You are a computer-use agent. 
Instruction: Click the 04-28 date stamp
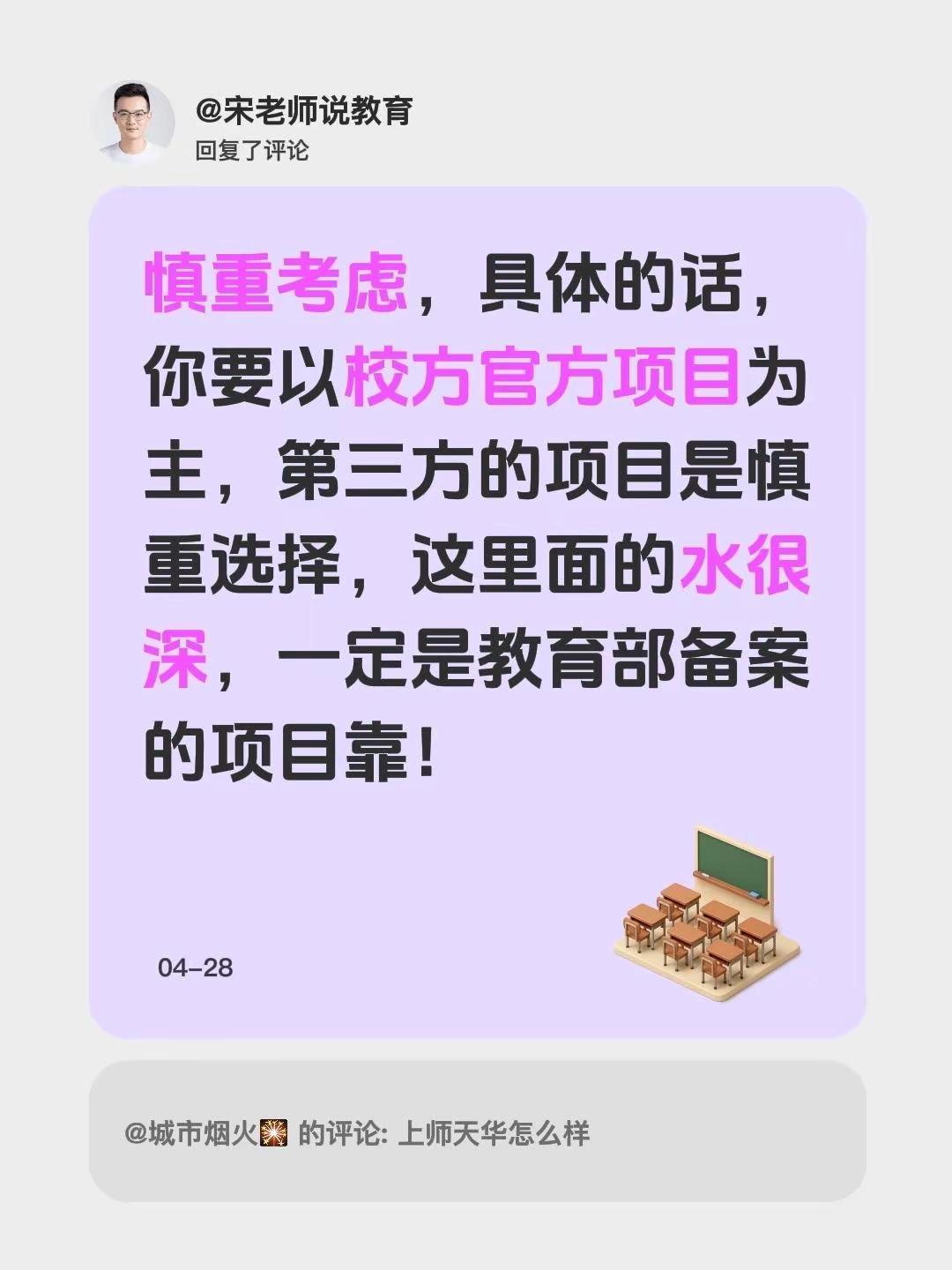(x=196, y=967)
